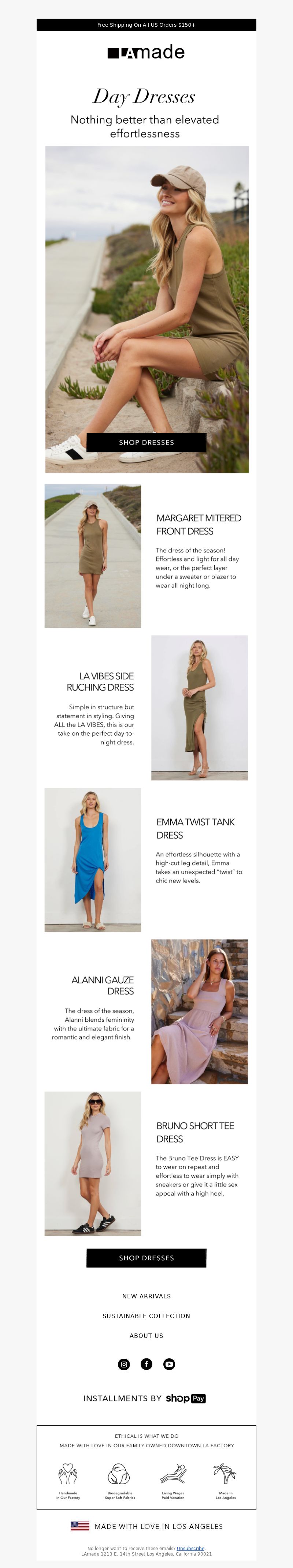The width and height of the screenshot is (293, 1568).
Task: Open the Margaret Mitered Front Dress photo
Action: pos(93,556)
